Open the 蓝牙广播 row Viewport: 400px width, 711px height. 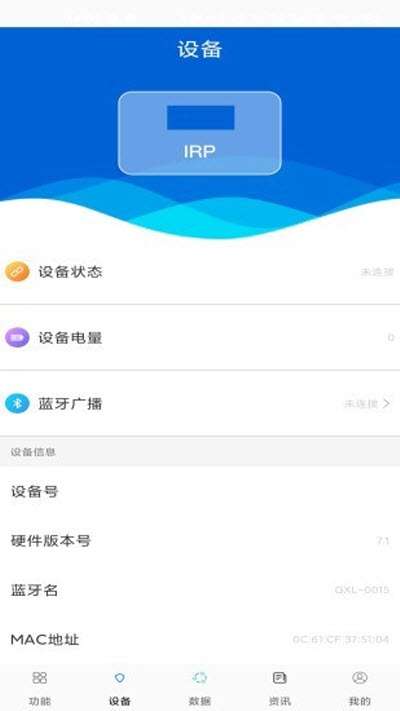pyautogui.click(x=200, y=404)
